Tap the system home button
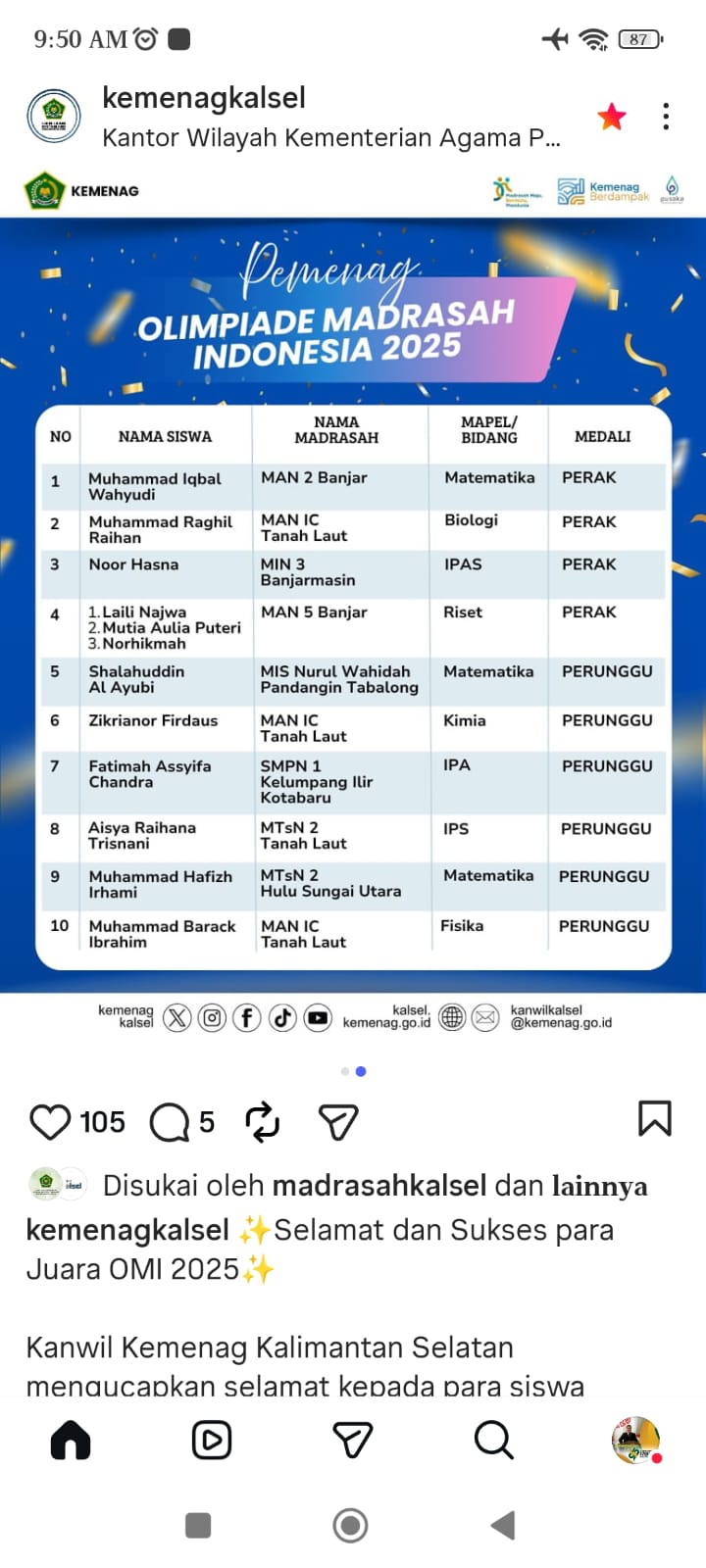The width and height of the screenshot is (706, 1568). pos(350,1525)
